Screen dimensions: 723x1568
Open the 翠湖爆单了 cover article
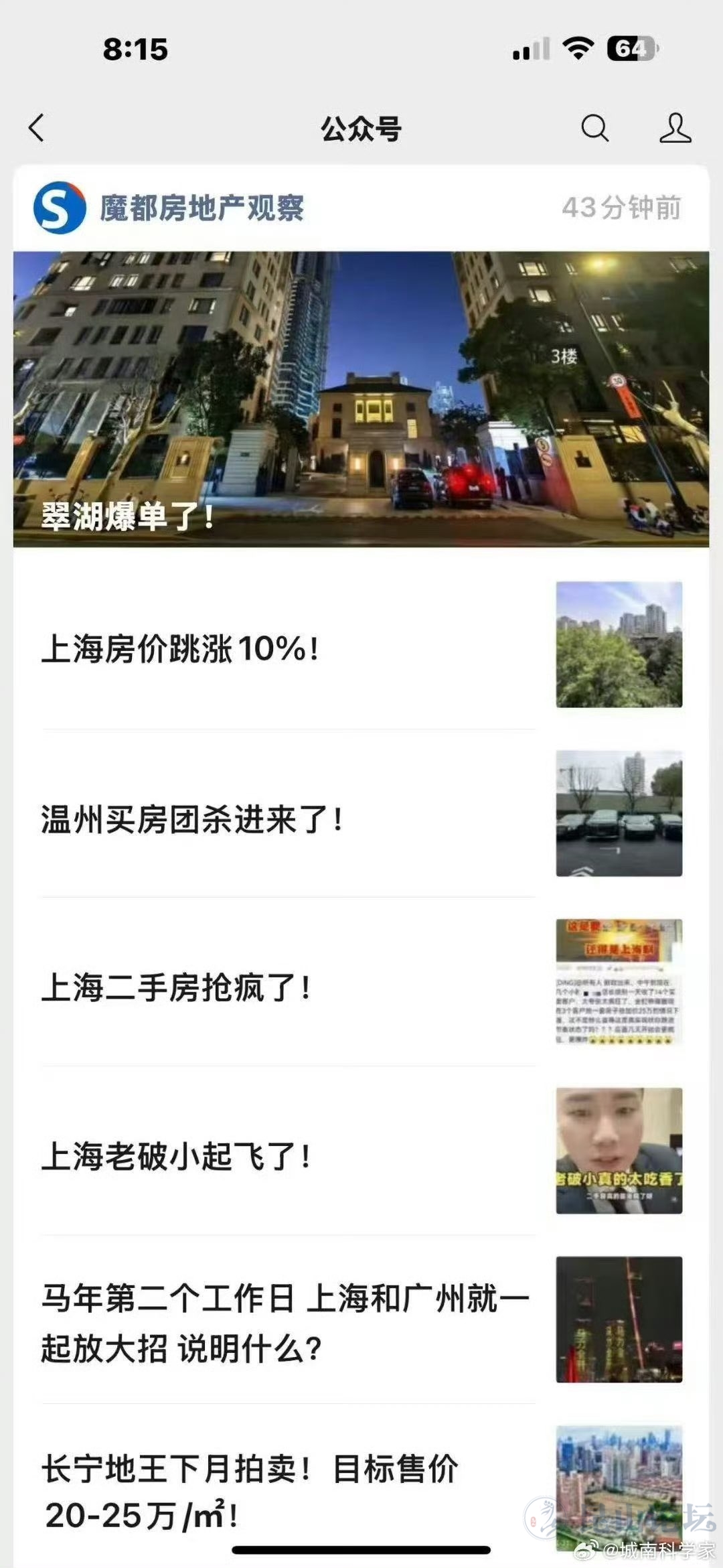361,399
